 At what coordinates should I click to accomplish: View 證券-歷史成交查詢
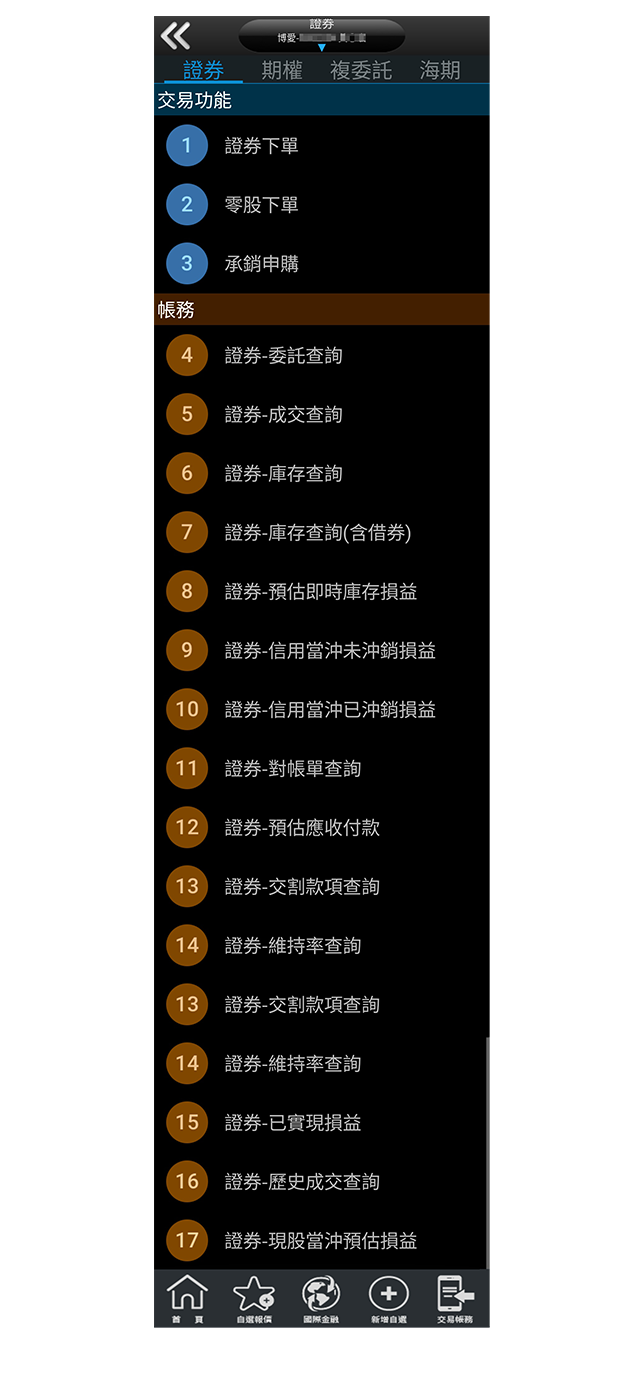coord(301,1181)
